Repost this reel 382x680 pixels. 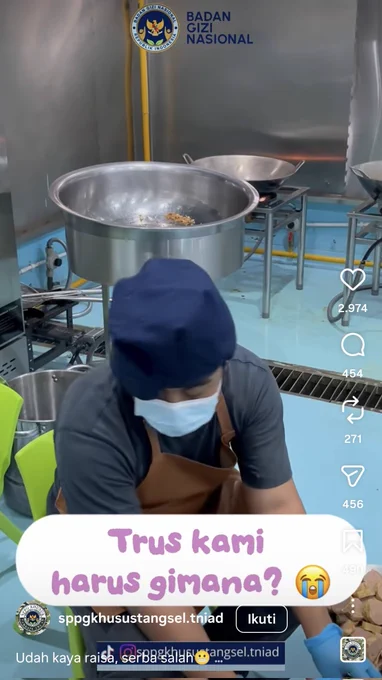click(x=353, y=411)
